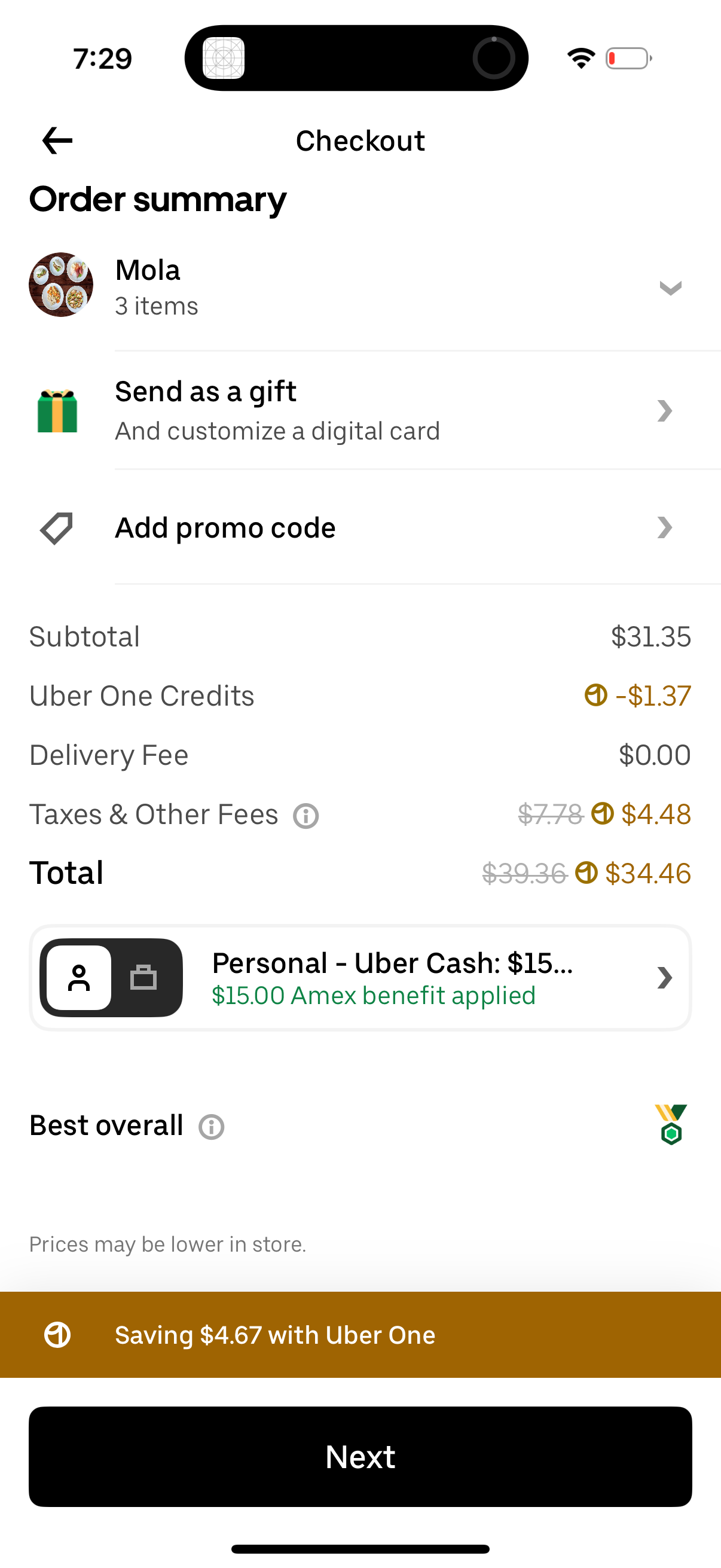
Task: Toggle the profile switcher on the payment card
Action: [x=111, y=978]
